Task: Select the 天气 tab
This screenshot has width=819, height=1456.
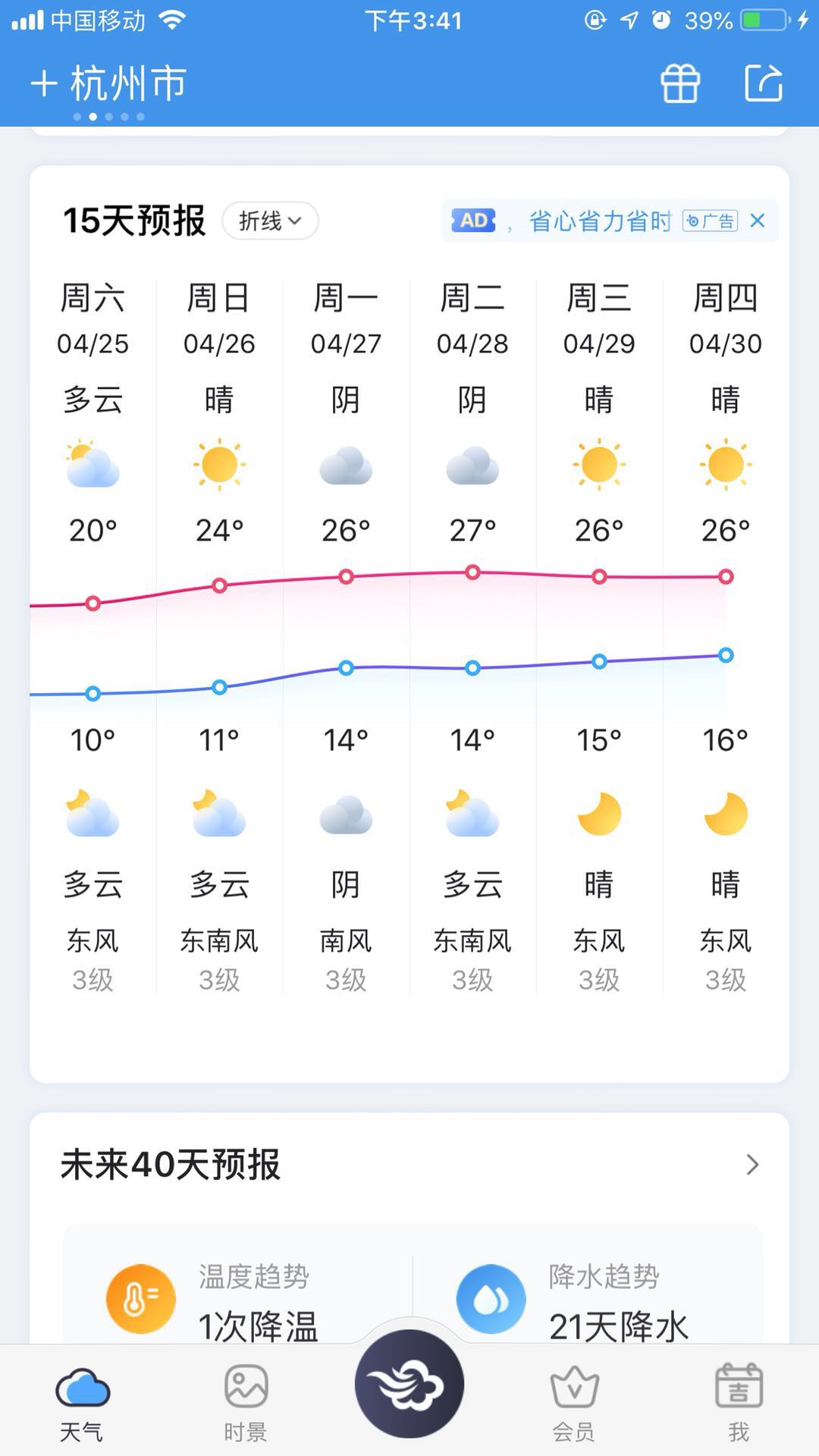Action: click(82, 1402)
